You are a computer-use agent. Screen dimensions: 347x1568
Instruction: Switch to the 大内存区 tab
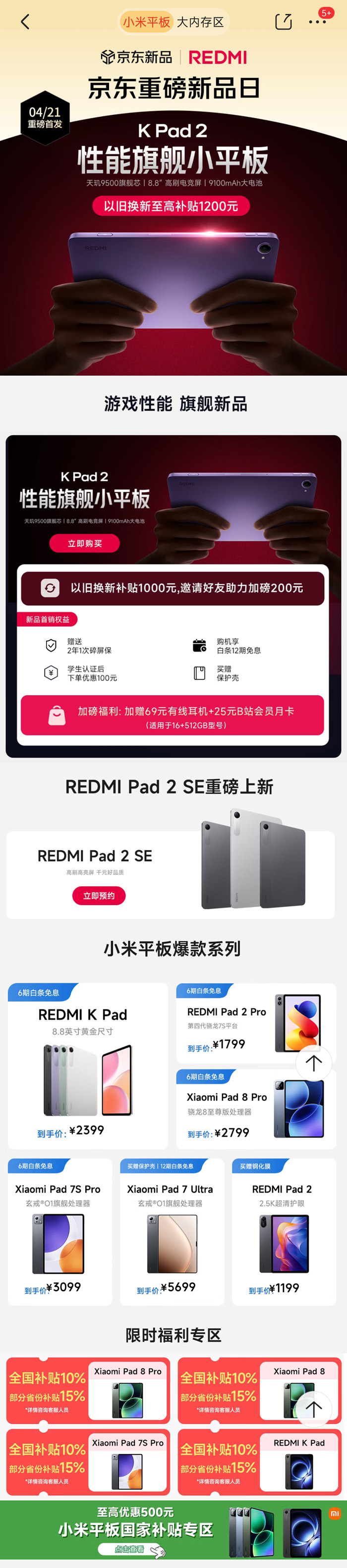click(x=200, y=22)
